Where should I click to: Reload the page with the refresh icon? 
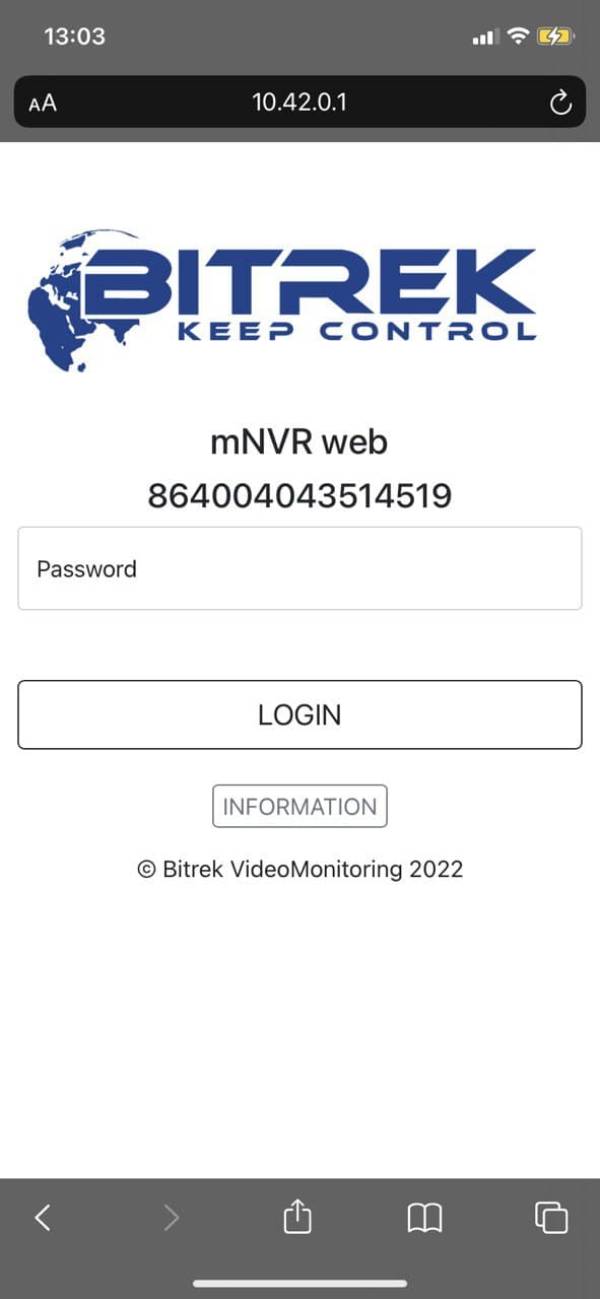[x=561, y=102]
